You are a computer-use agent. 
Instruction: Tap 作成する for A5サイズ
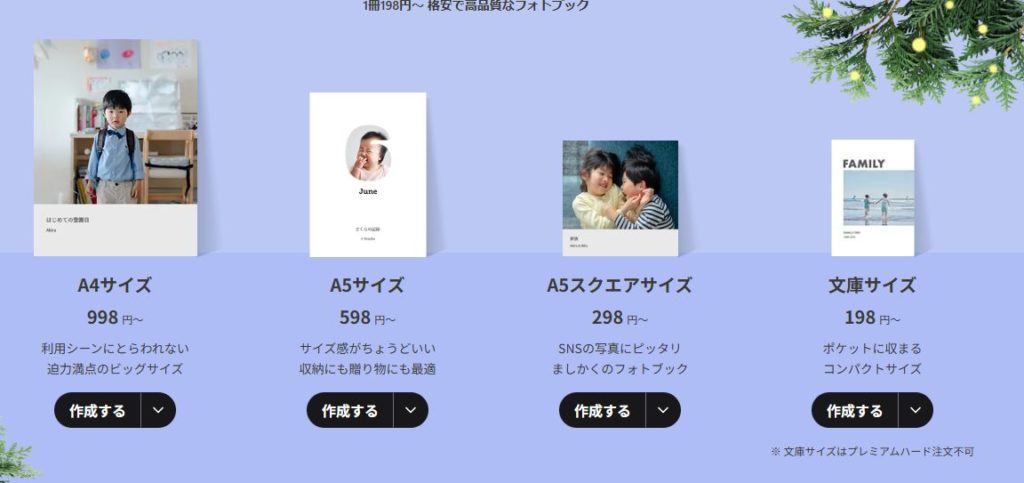tap(349, 410)
